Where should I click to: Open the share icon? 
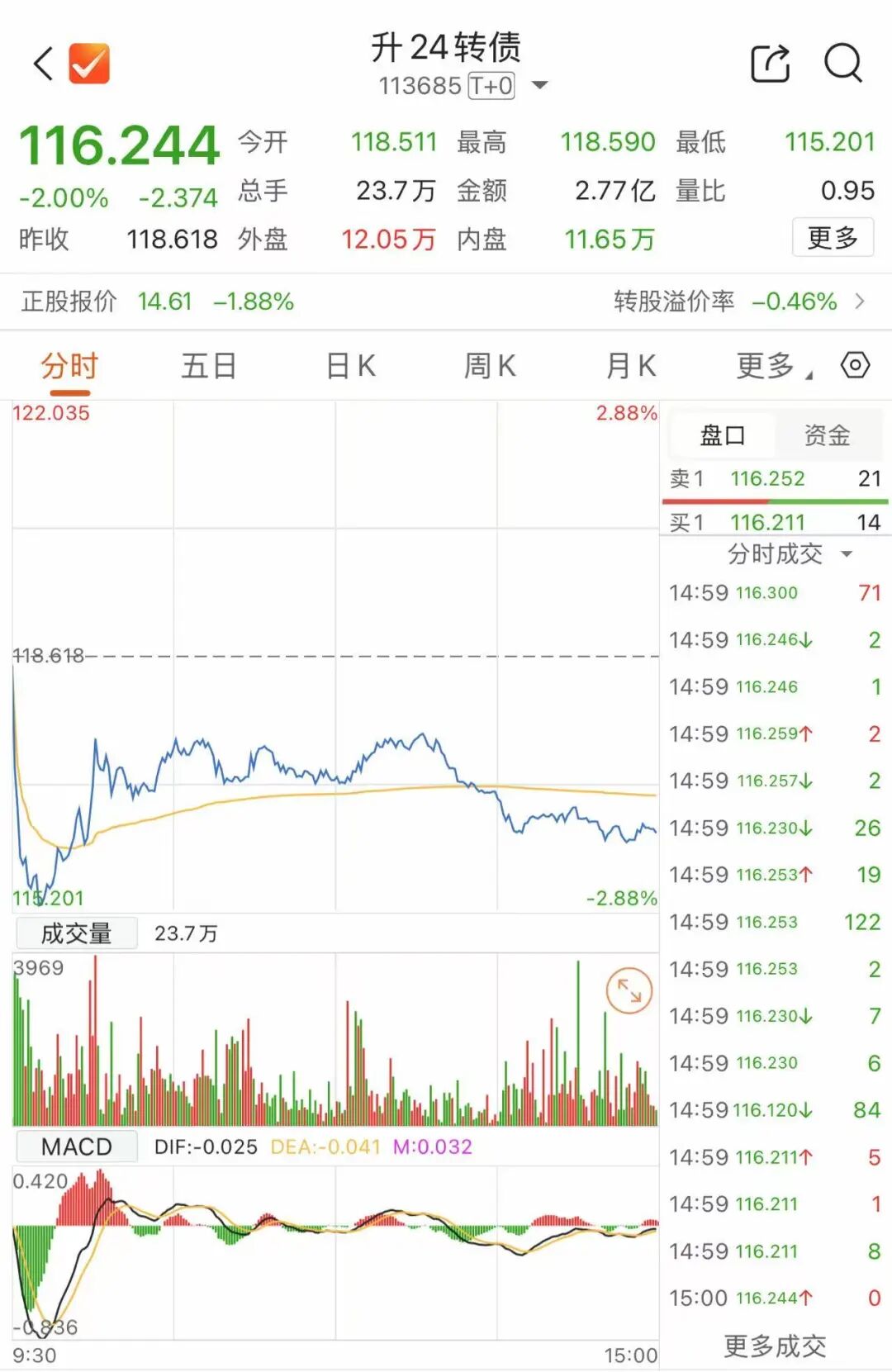coord(768,62)
